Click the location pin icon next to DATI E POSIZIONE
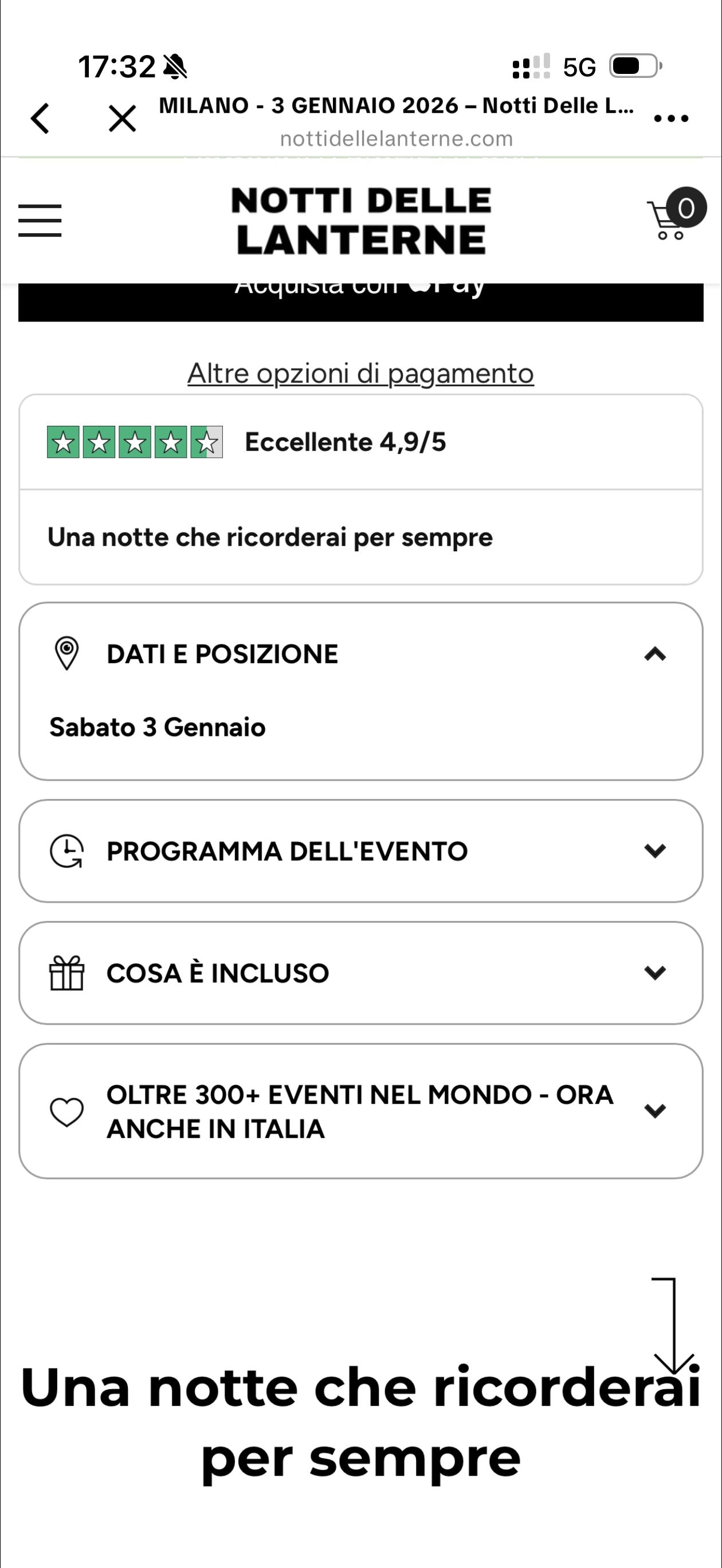Screen dimensions: 722x1568 67,654
